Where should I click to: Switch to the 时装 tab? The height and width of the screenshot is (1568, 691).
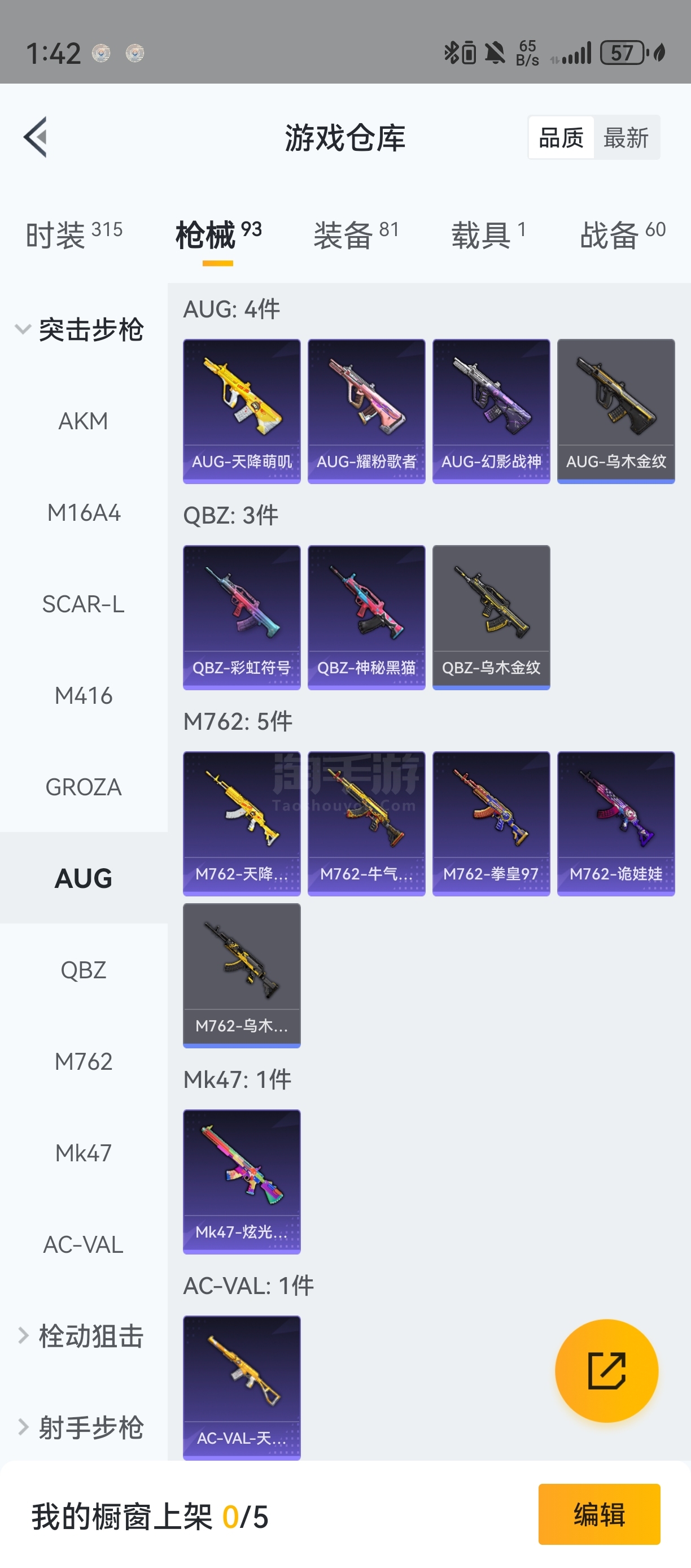click(x=73, y=234)
